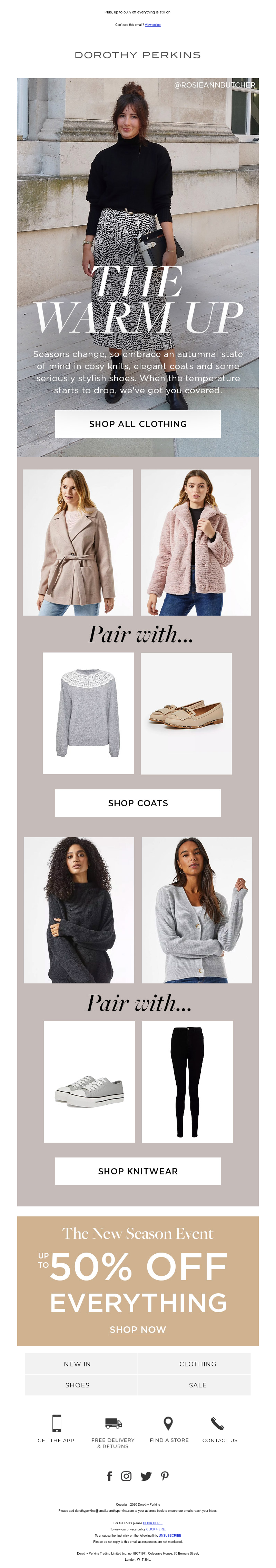276x1568 pixels.
Task: Go to New In category
Action: (77, 1364)
